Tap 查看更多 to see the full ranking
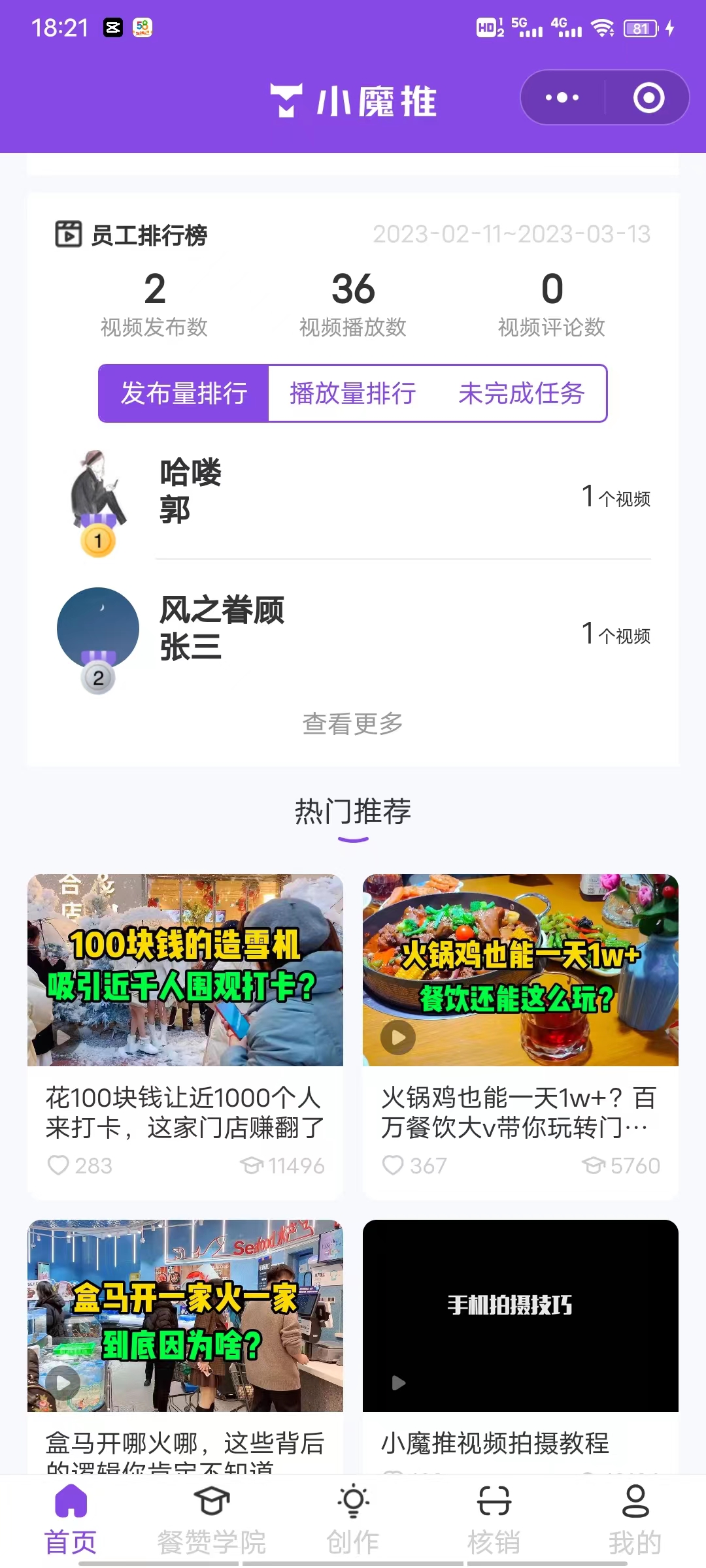The height and width of the screenshot is (1568, 706). pos(352,724)
